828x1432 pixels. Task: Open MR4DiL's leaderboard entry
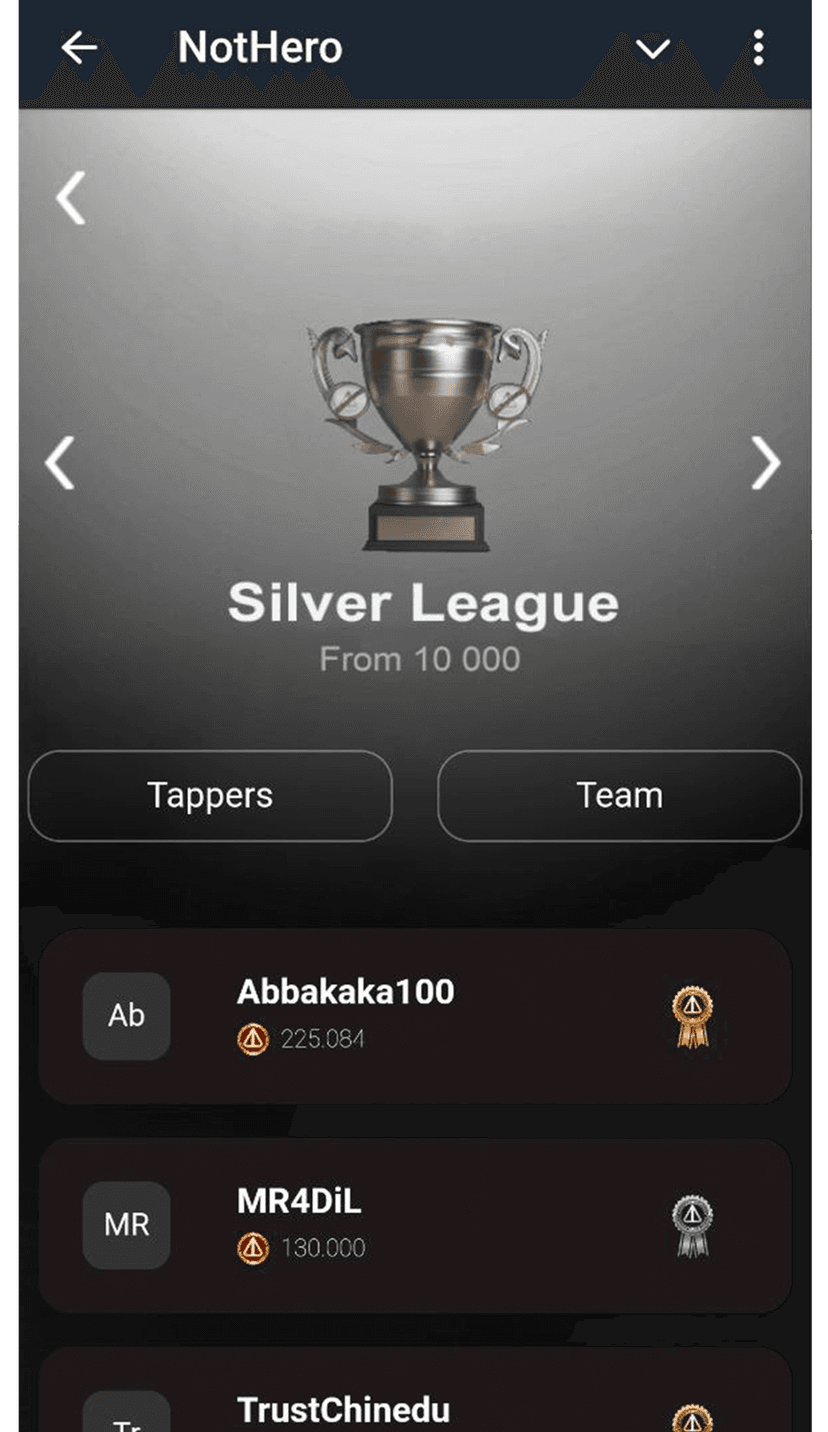click(x=414, y=1225)
